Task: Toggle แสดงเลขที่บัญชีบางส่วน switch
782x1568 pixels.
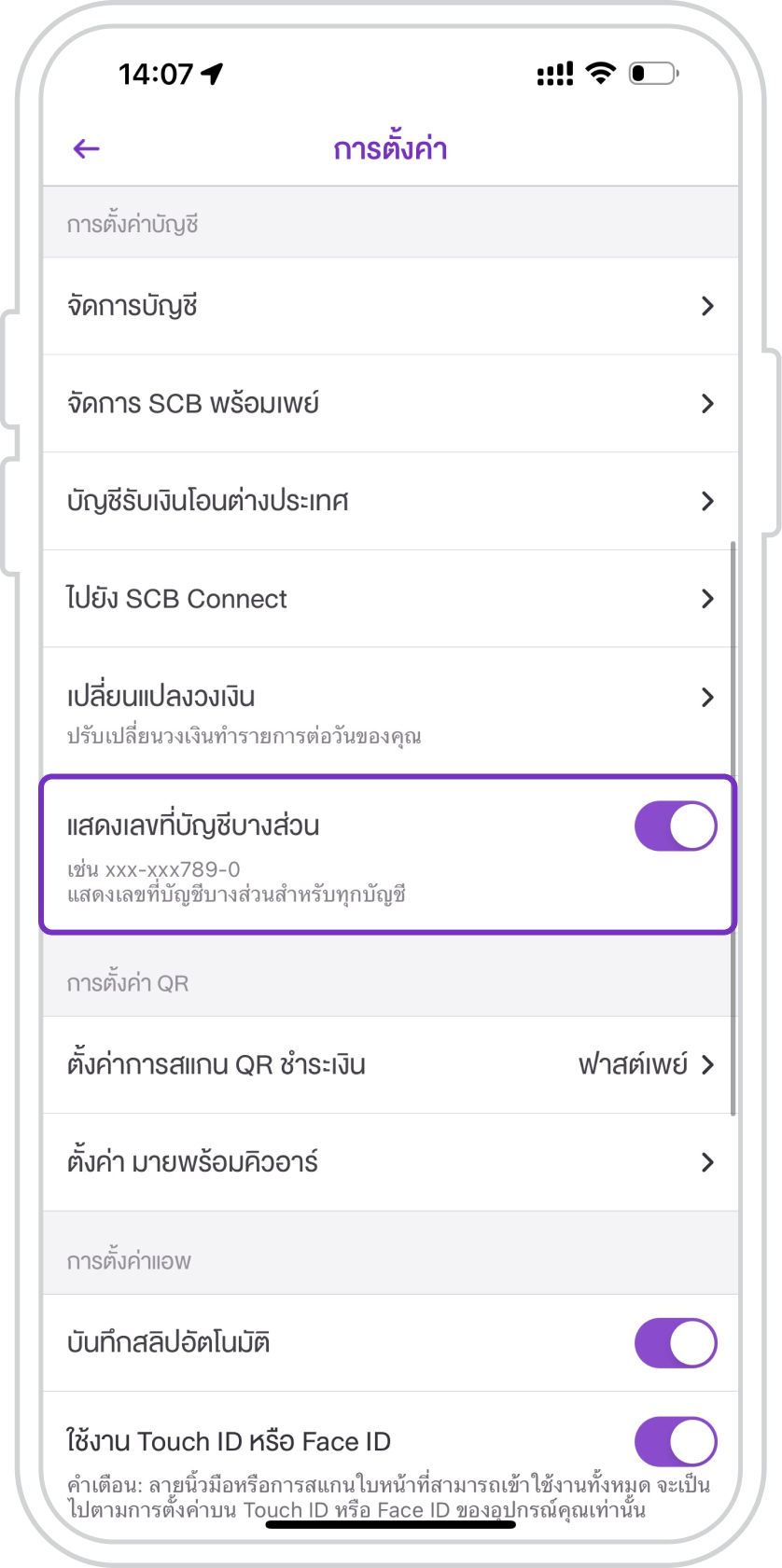Action: point(675,826)
